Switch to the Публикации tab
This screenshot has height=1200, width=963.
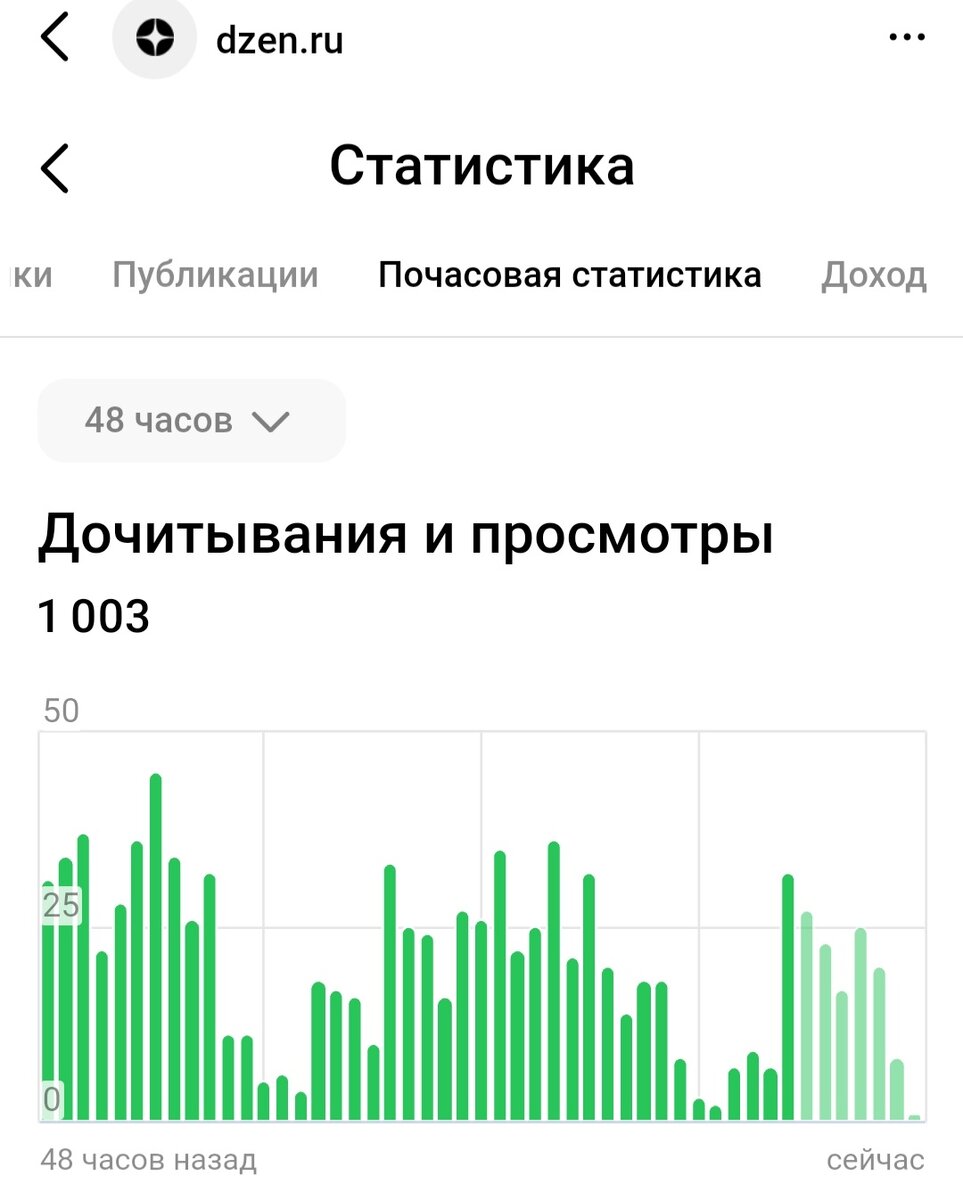[x=216, y=275]
